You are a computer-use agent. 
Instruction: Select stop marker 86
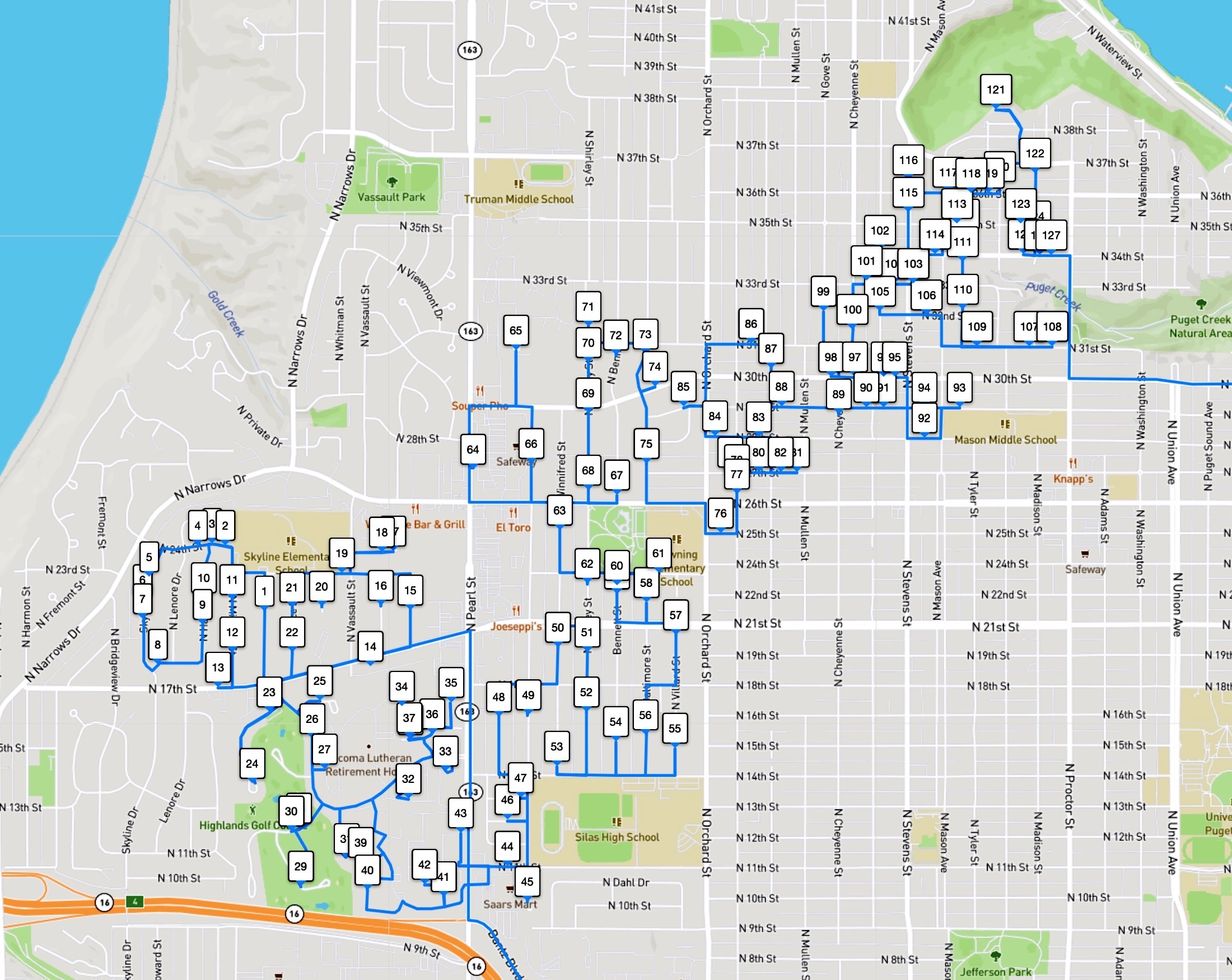(x=751, y=324)
